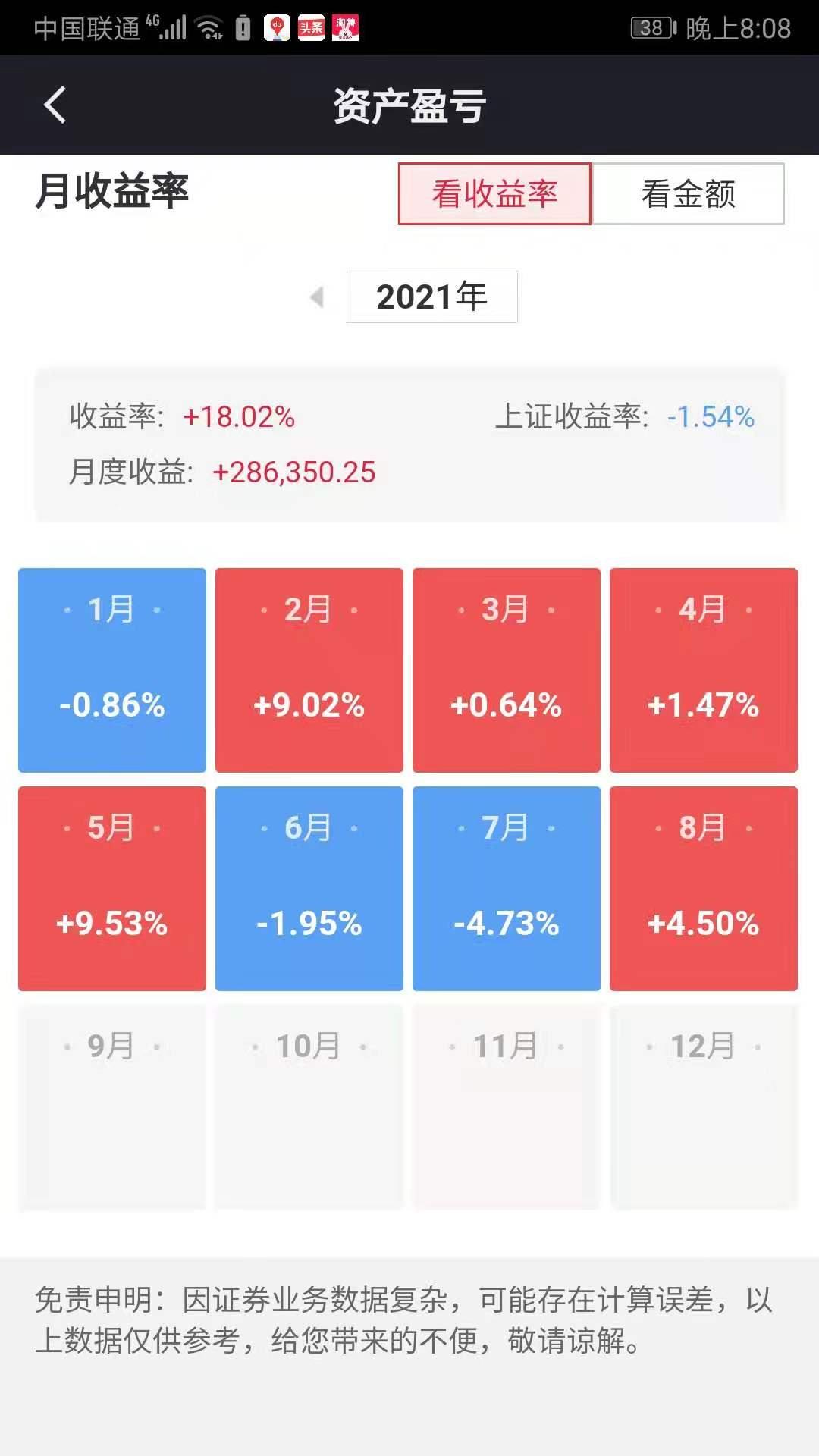
Task: Tap the greyed 12月 tile
Action: coord(703,1107)
